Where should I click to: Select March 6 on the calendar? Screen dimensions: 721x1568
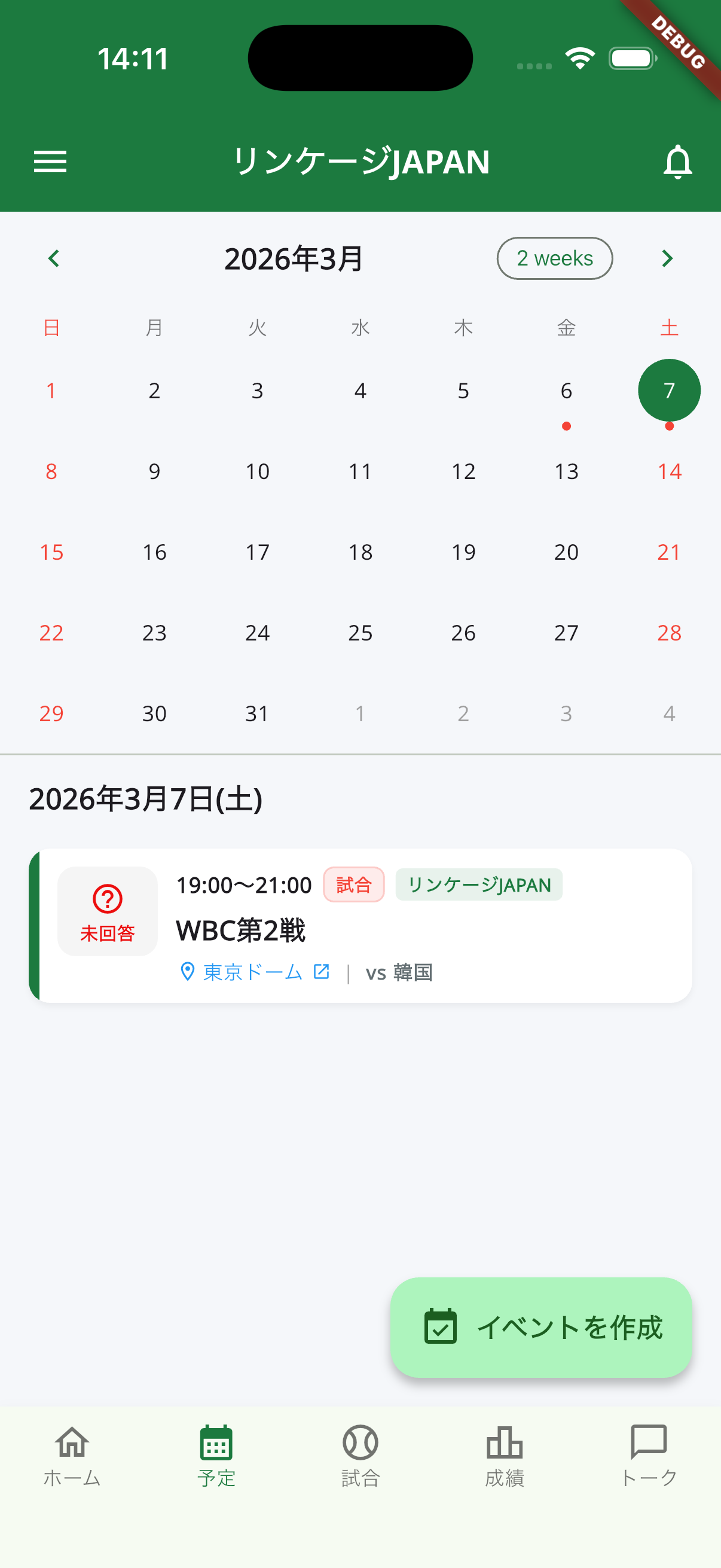(x=566, y=391)
